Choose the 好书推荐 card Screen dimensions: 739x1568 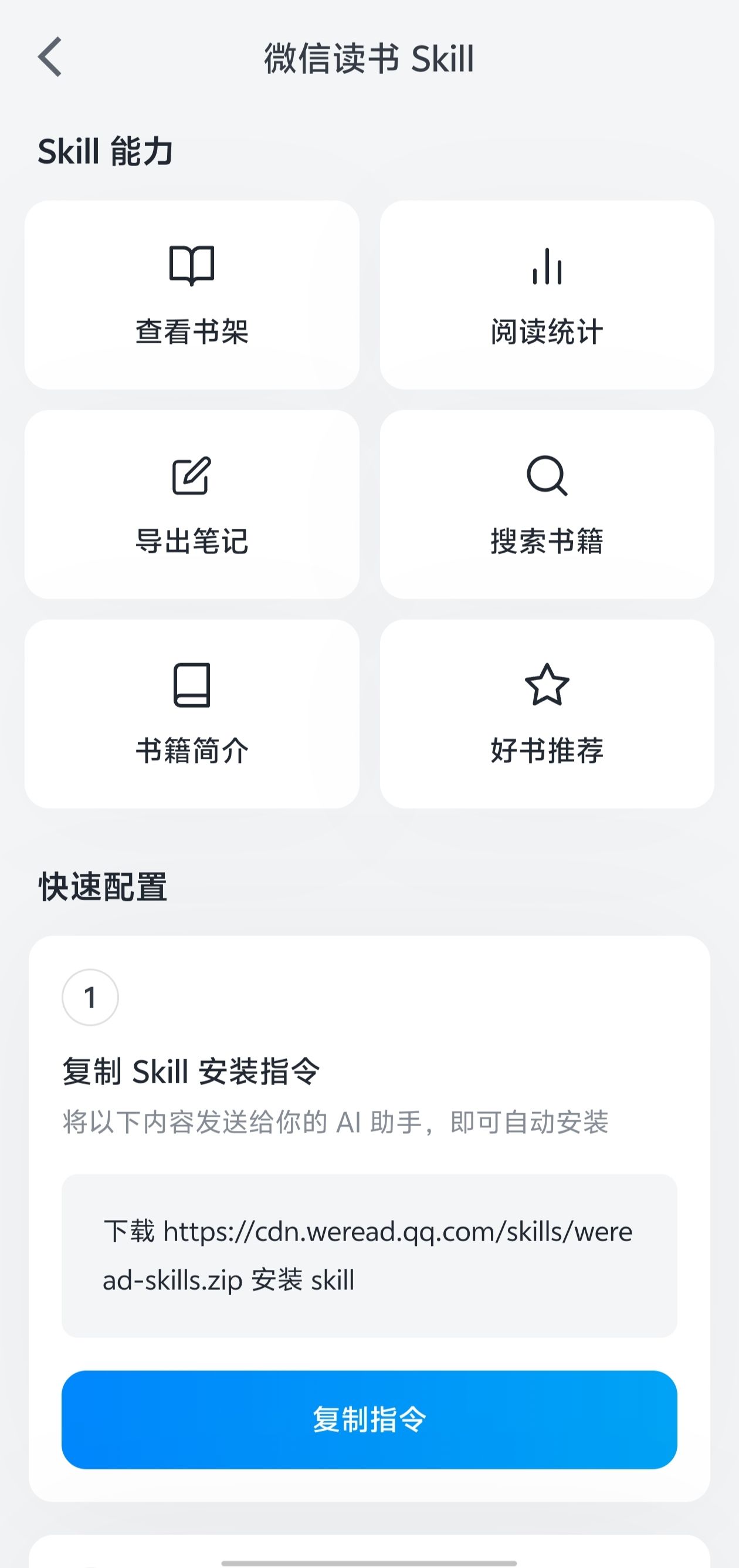point(547,714)
